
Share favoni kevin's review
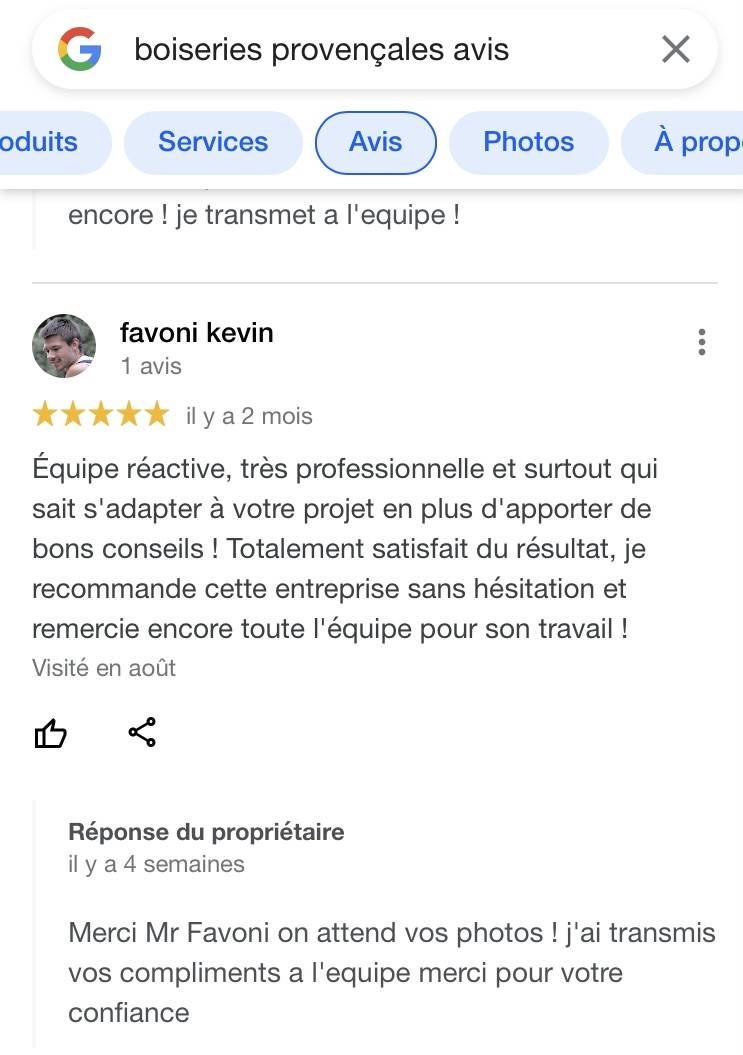click(142, 732)
